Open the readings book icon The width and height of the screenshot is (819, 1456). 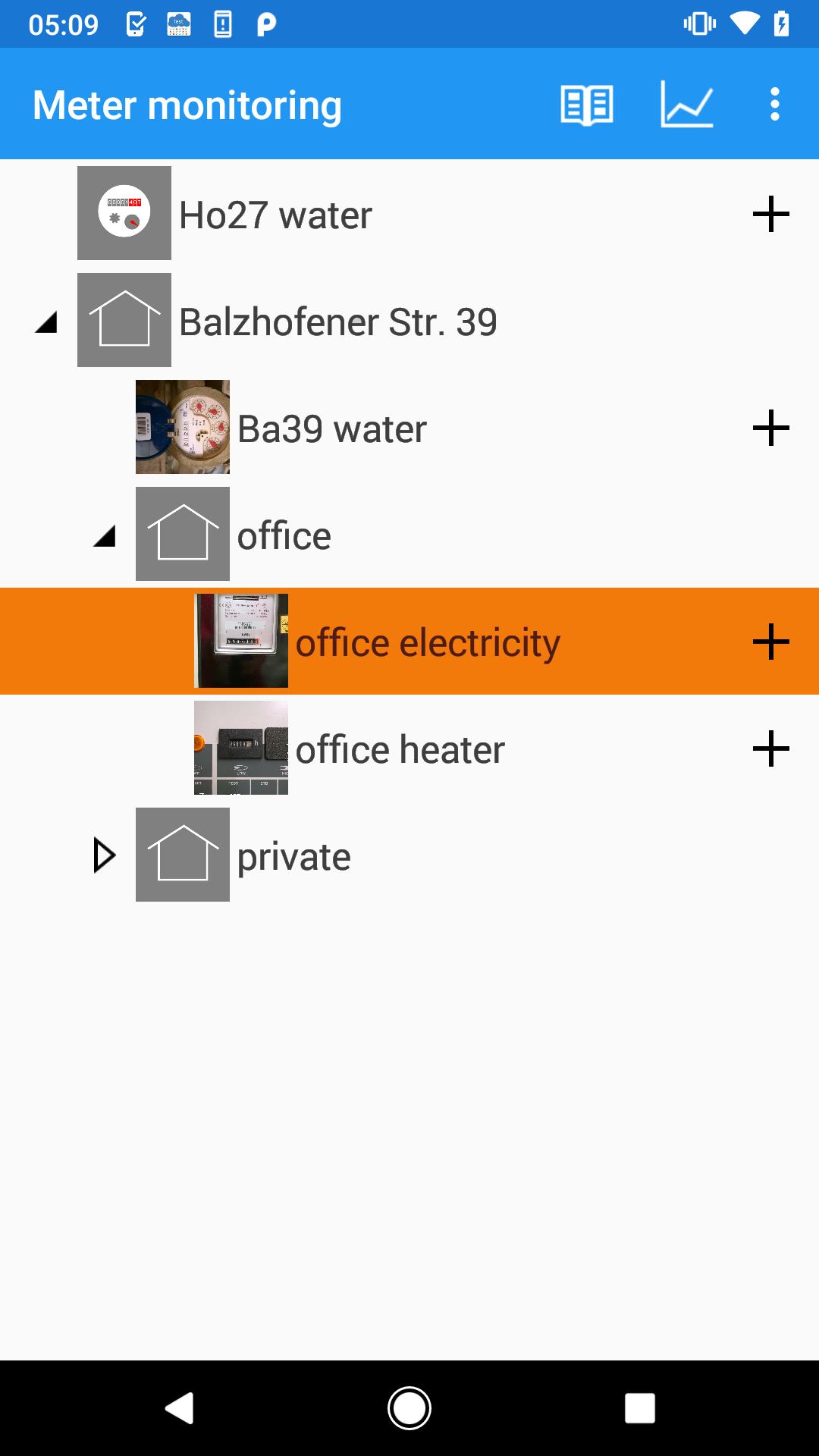click(x=586, y=105)
